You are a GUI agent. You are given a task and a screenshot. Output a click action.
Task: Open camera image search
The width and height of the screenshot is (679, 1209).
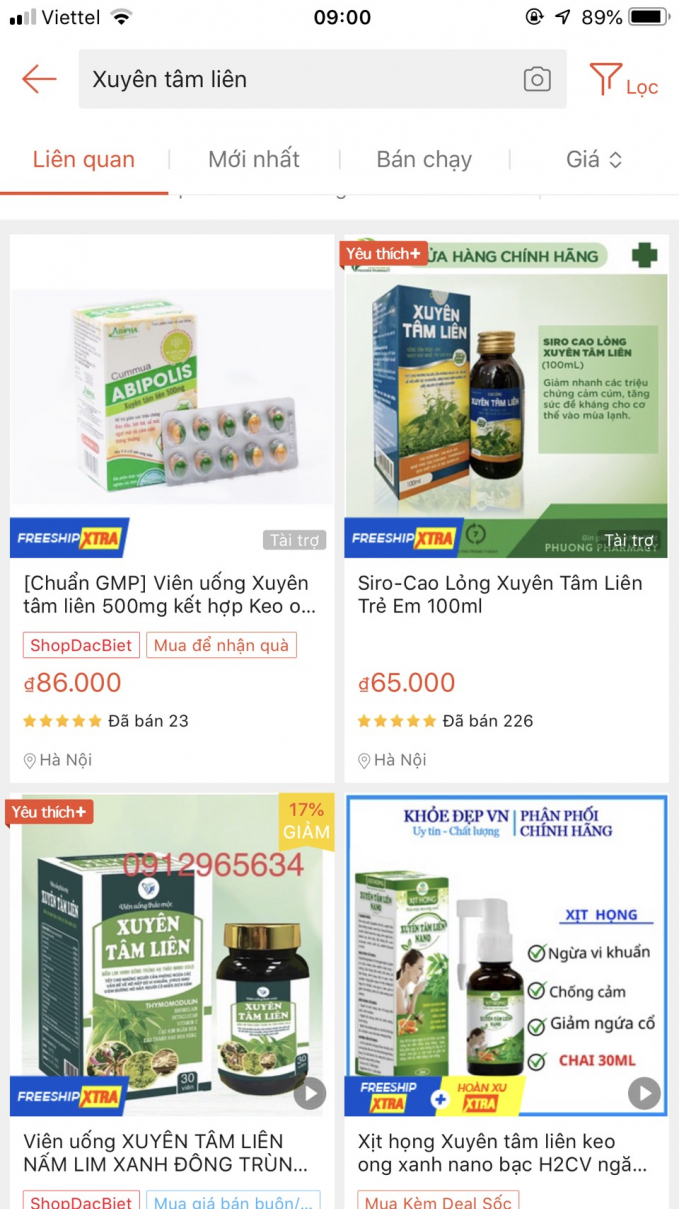click(x=537, y=79)
